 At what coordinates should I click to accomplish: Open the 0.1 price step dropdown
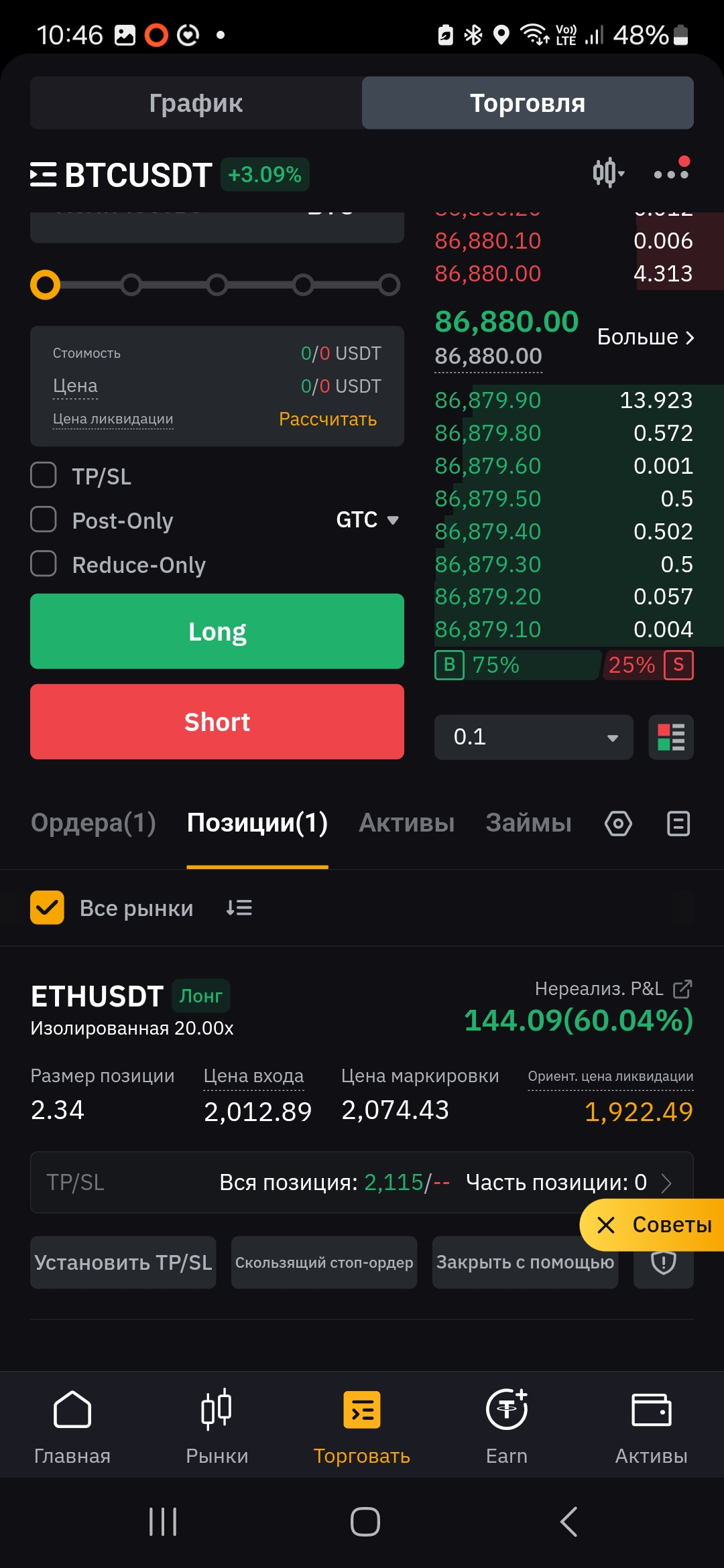[534, 737]
